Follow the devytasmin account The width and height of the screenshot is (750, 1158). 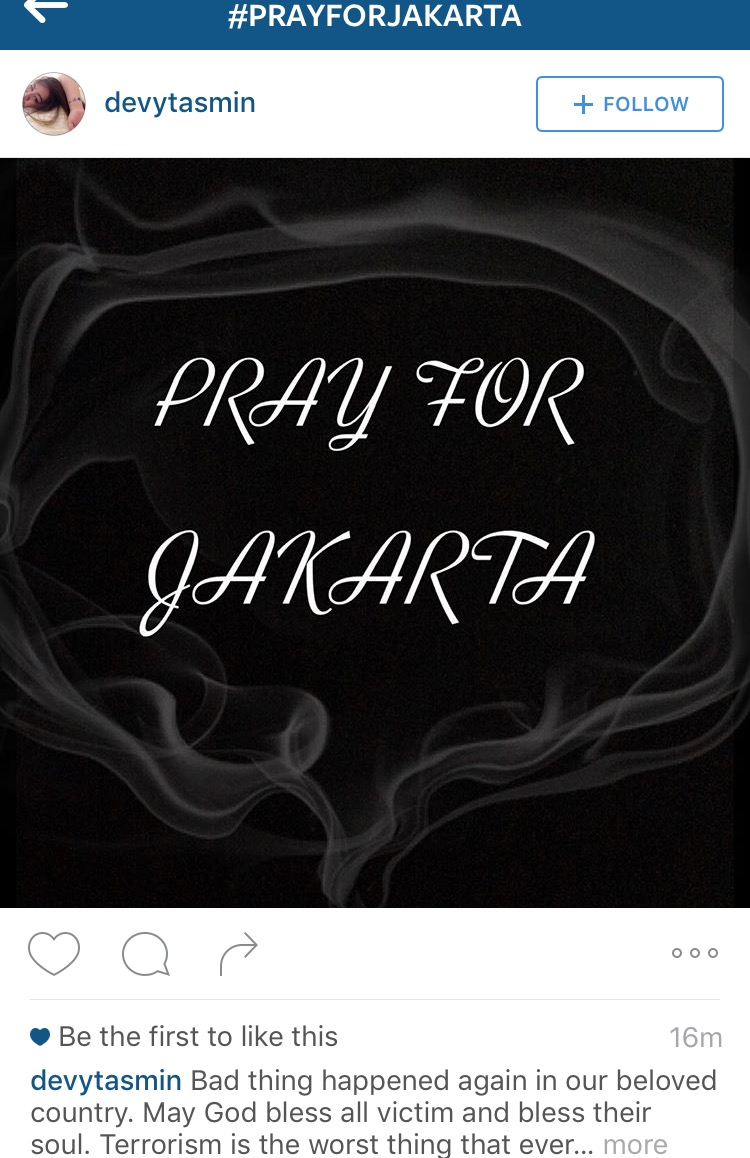pyautogui.click(x=629, y=104)
